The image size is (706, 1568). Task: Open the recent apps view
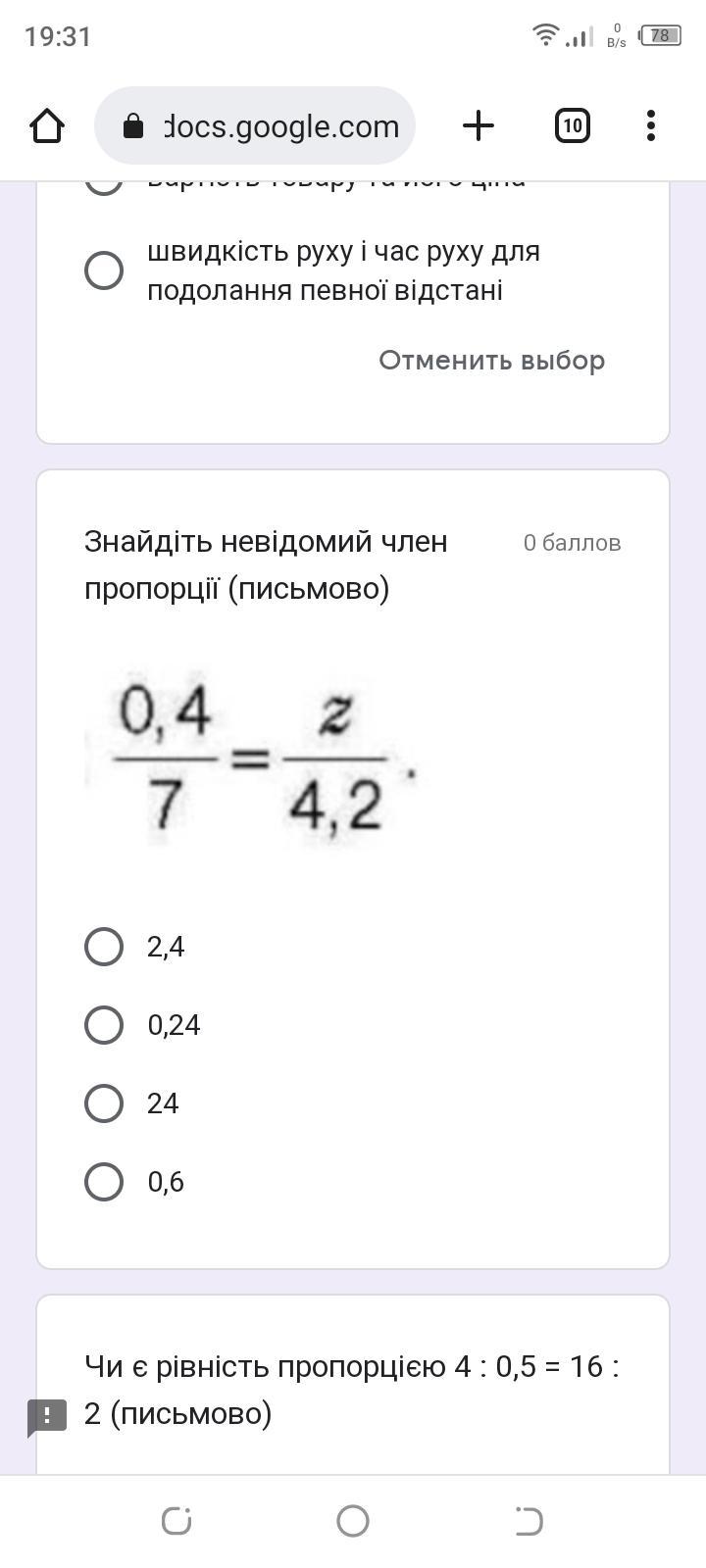[176, 1521]
